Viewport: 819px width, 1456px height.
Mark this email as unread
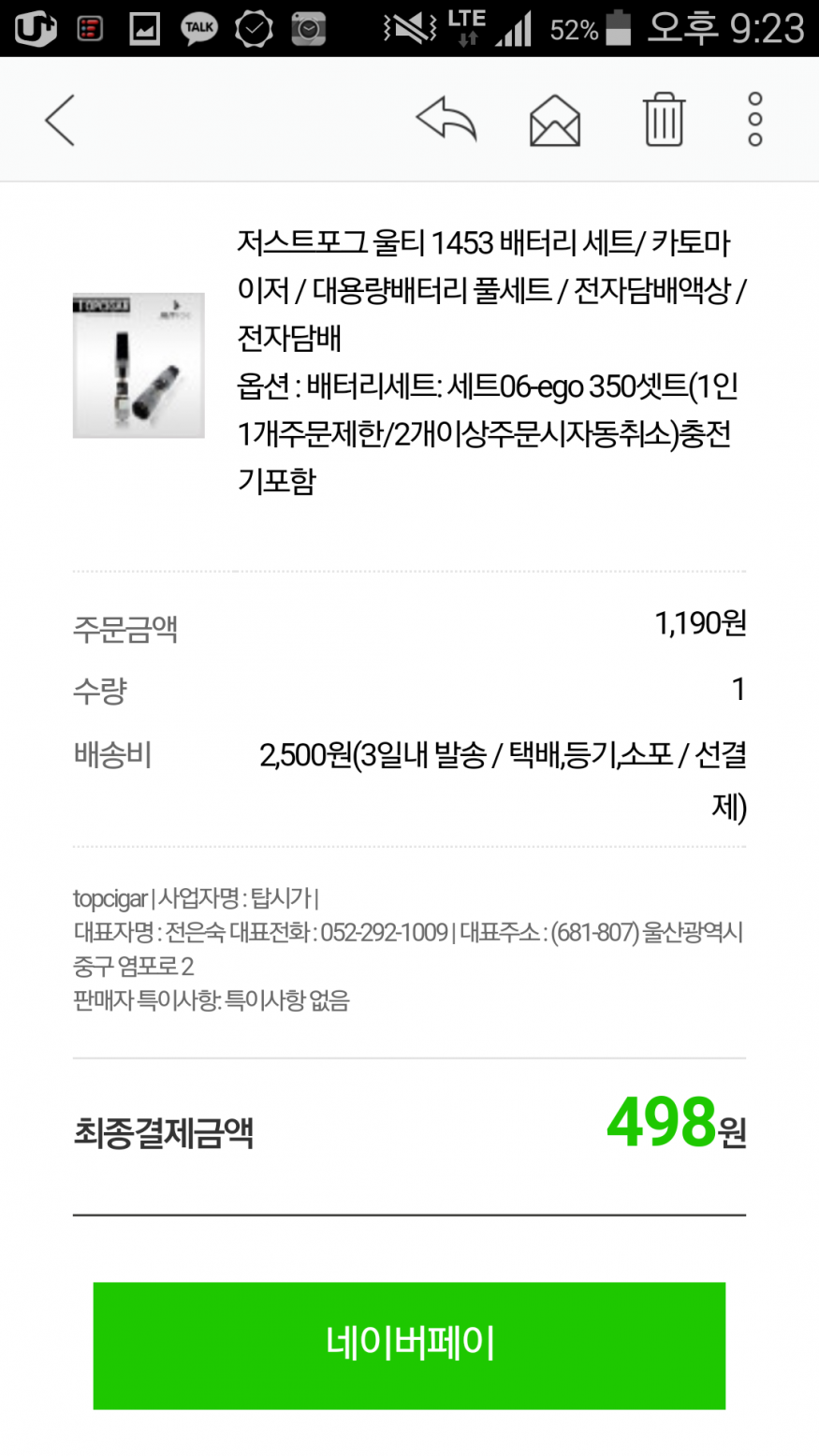point(555,121)
